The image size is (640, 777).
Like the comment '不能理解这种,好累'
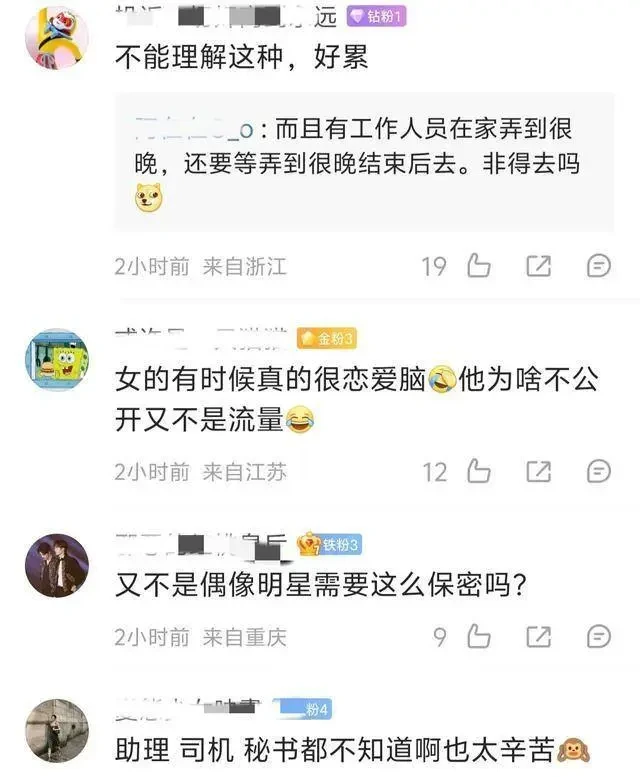pyautogui.click(x=478, y=266)
